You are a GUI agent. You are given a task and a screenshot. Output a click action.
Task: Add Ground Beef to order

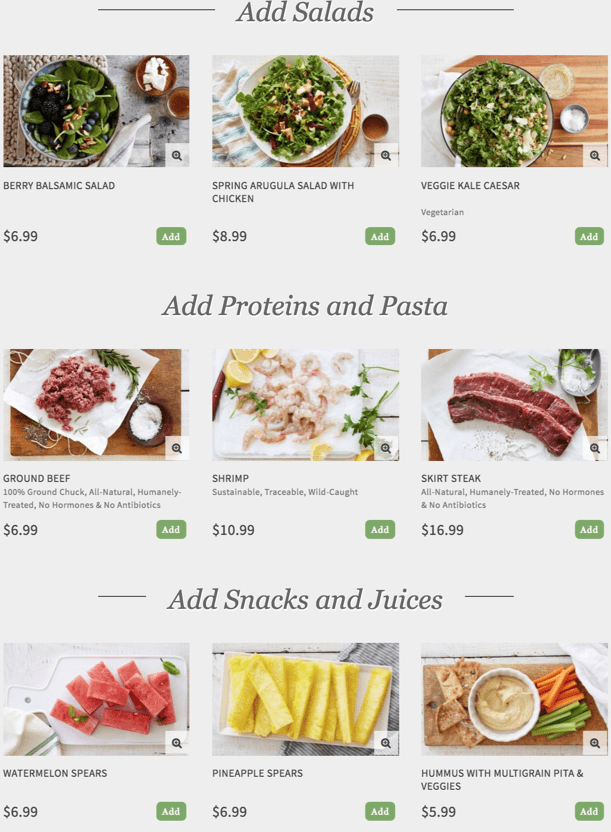[x=171, y=530]
